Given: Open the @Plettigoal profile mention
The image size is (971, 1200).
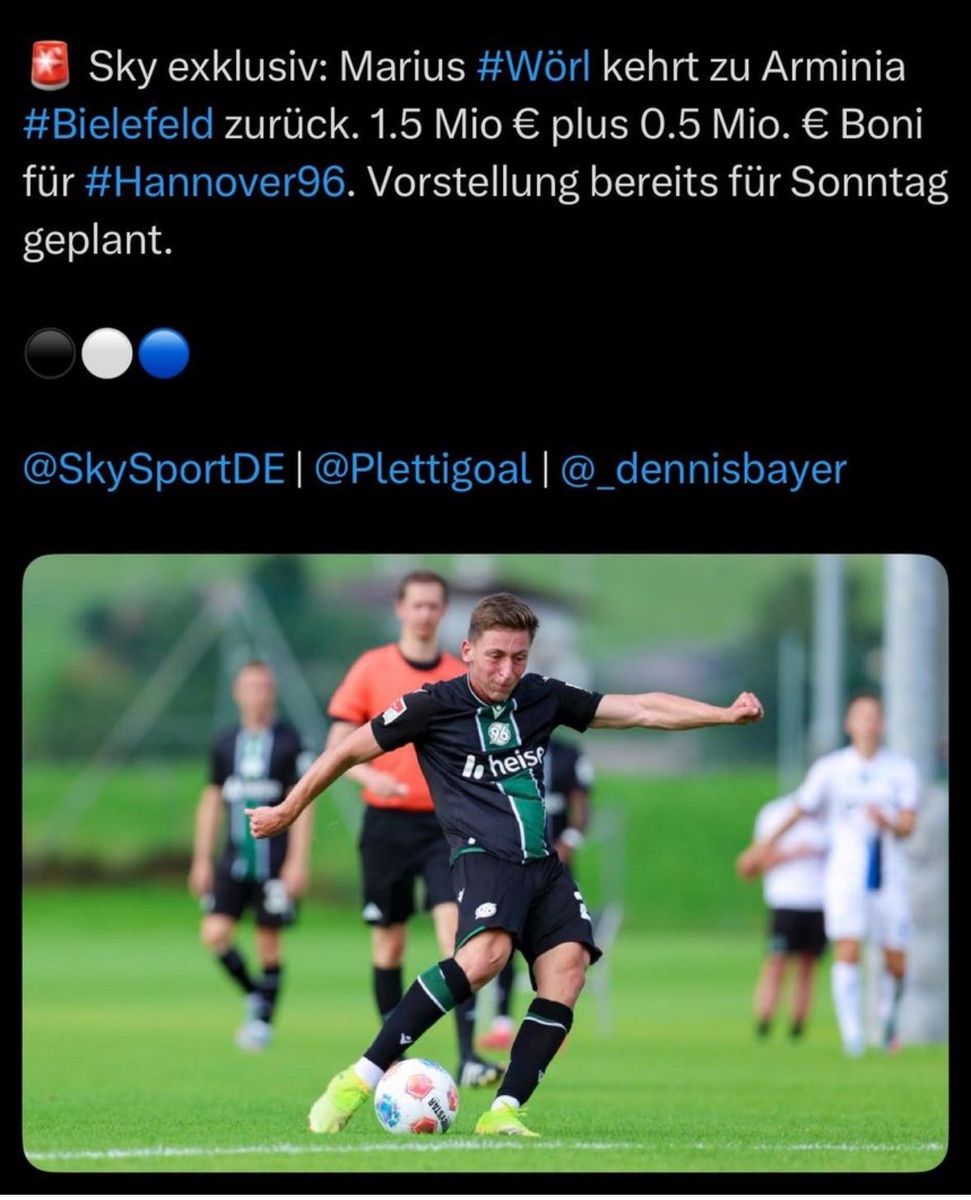Looking at the screenshot, I should [x=422, y=469].
